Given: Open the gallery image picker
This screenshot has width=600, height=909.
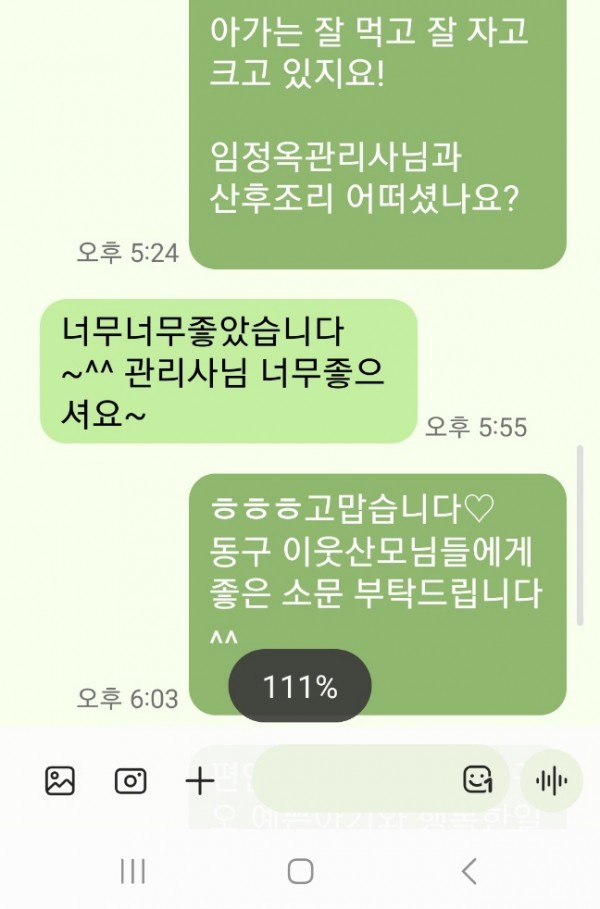Looking at the screenshot, I should (60, 780).
